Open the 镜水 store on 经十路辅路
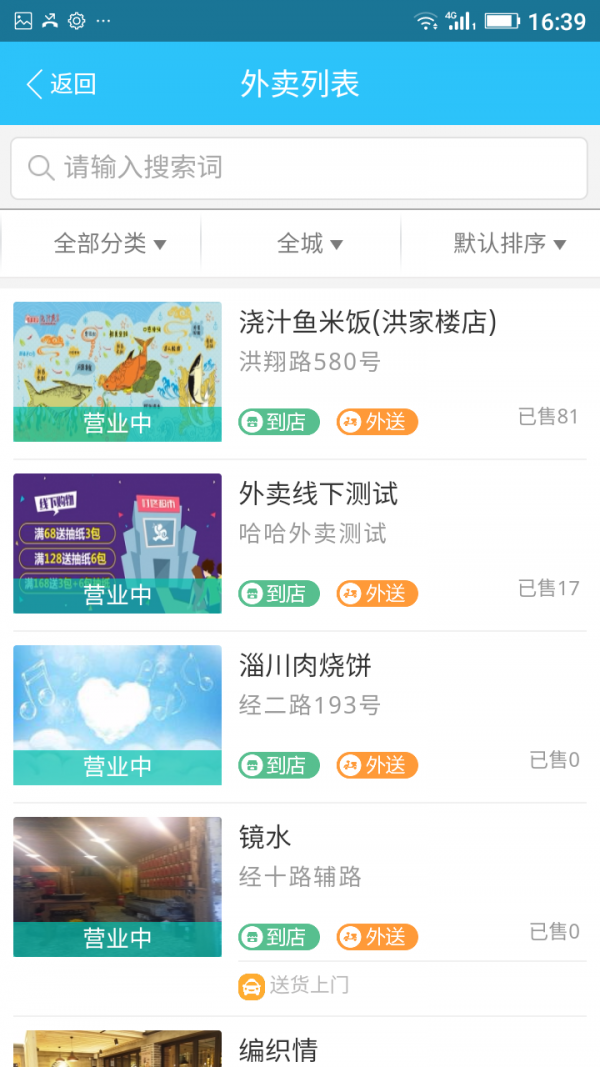The image size is (600, 1067). 265,838
